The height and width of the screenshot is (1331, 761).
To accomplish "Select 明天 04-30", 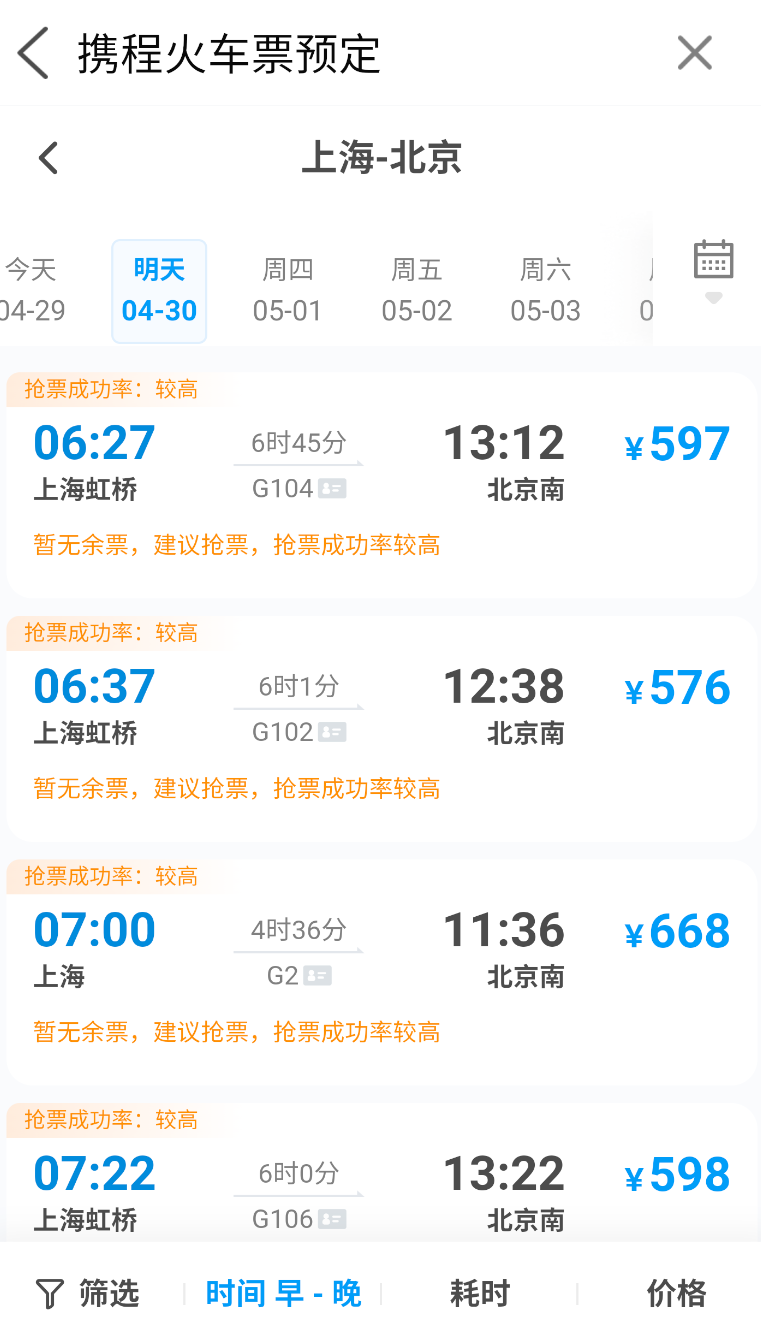I will tap(159, 291).
